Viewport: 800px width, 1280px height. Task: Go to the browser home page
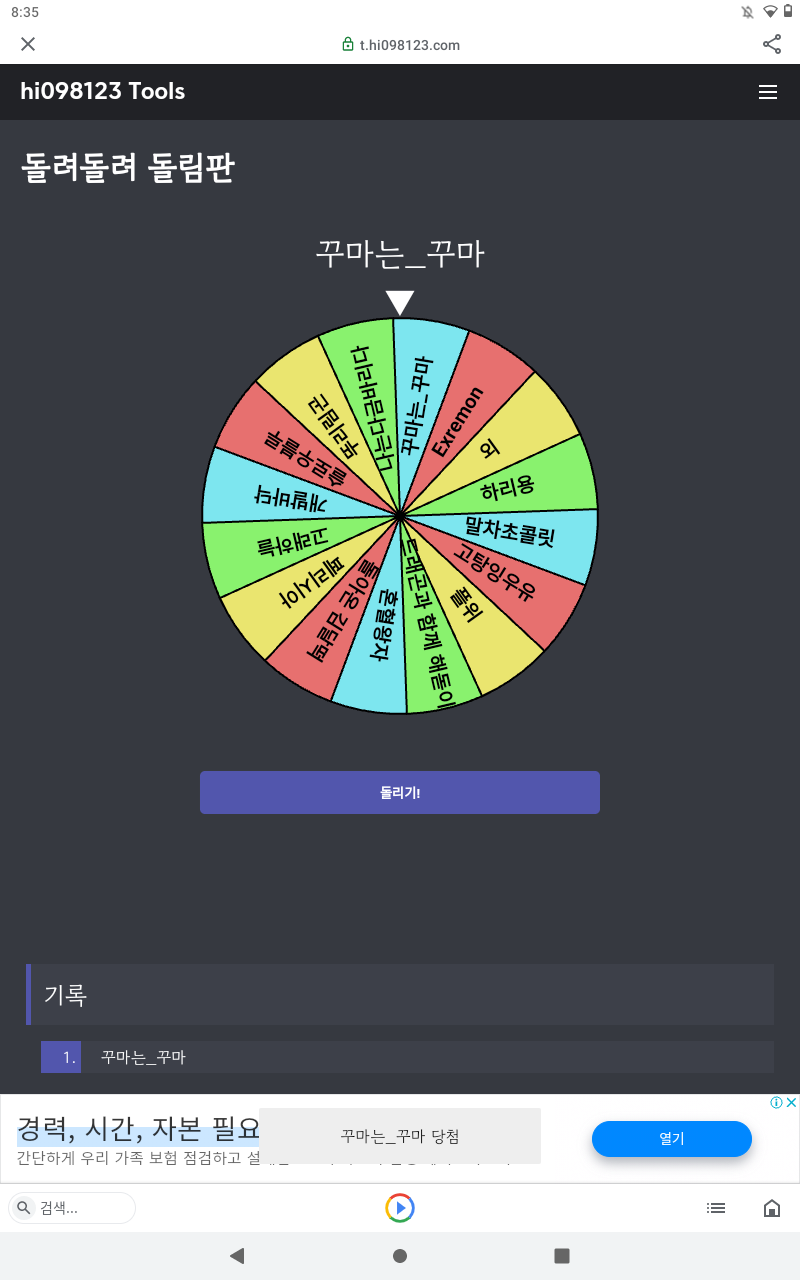click(x=772, y=1208)
